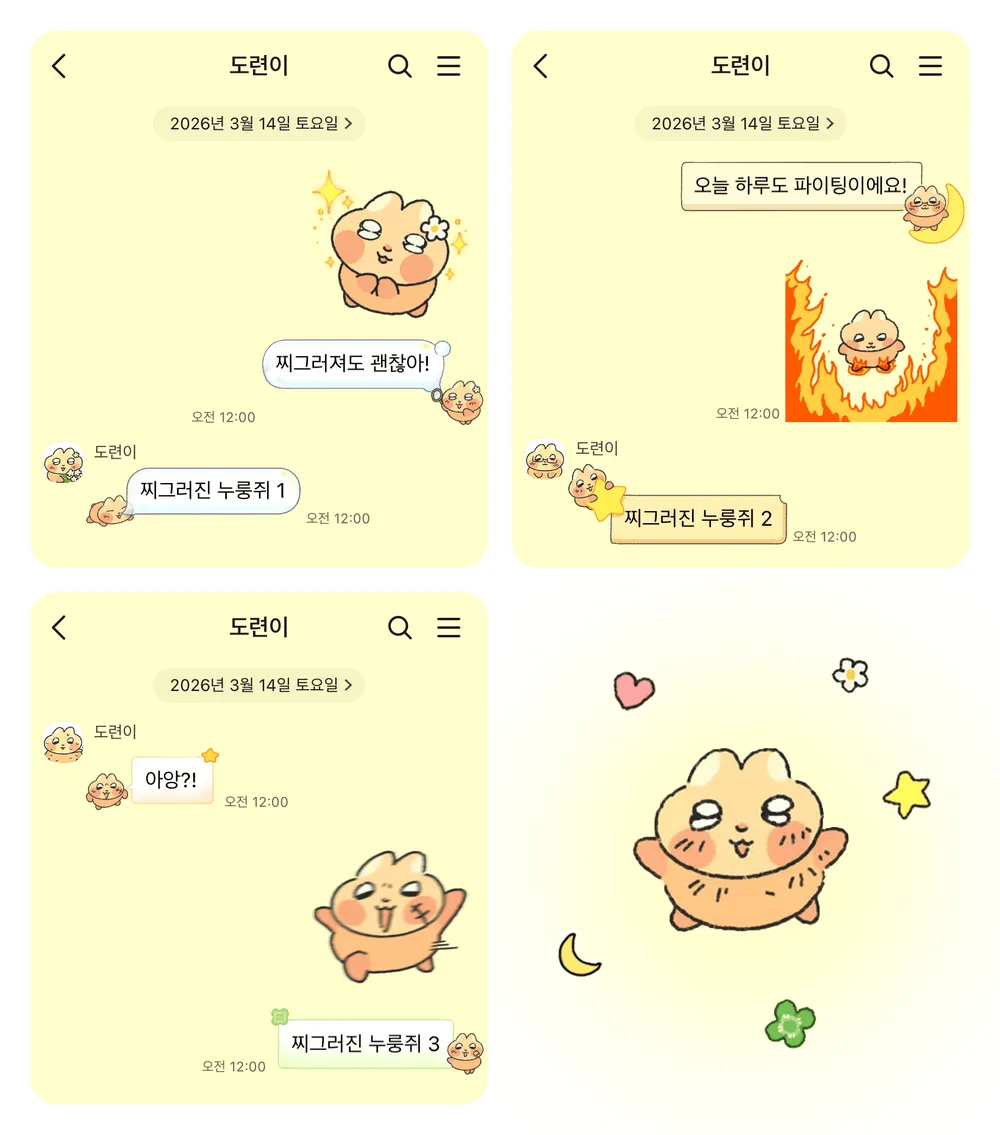
Task: Tap the sender name '도련이' above the message
Action: click(113, 452)
